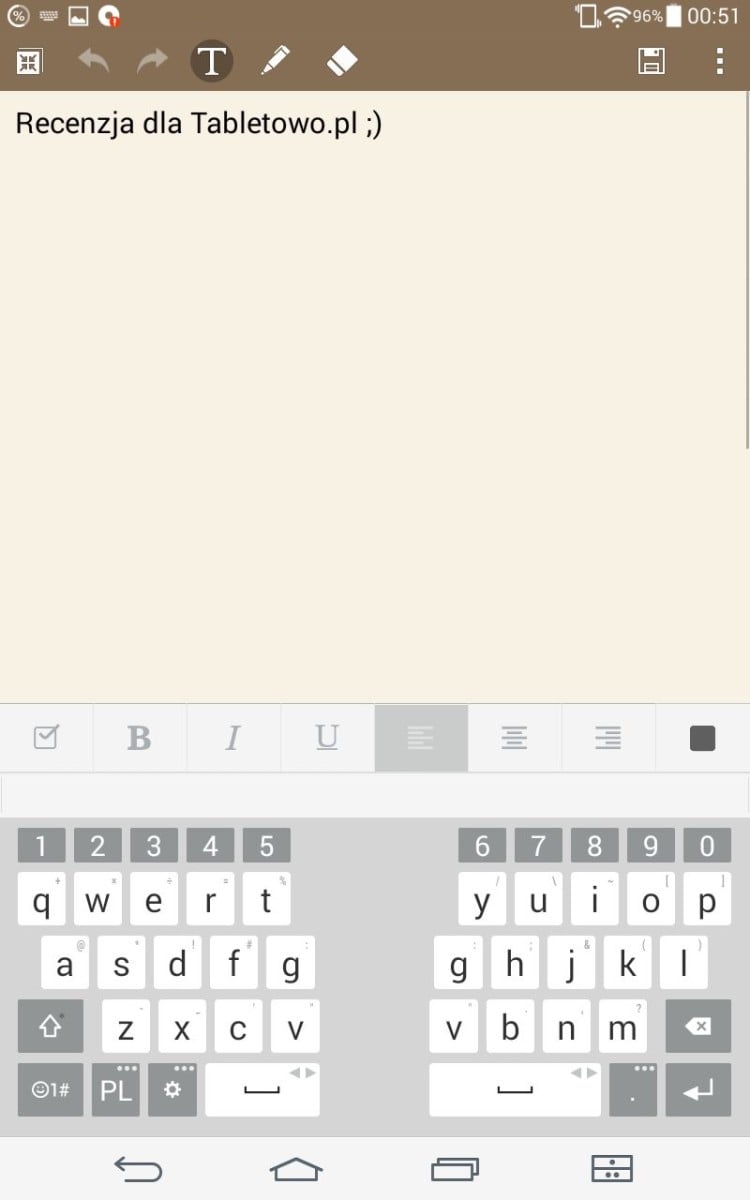Redo the last undone action
Image resolution: width=750 pixels, height=1200 pixels.
click(152, 62)
